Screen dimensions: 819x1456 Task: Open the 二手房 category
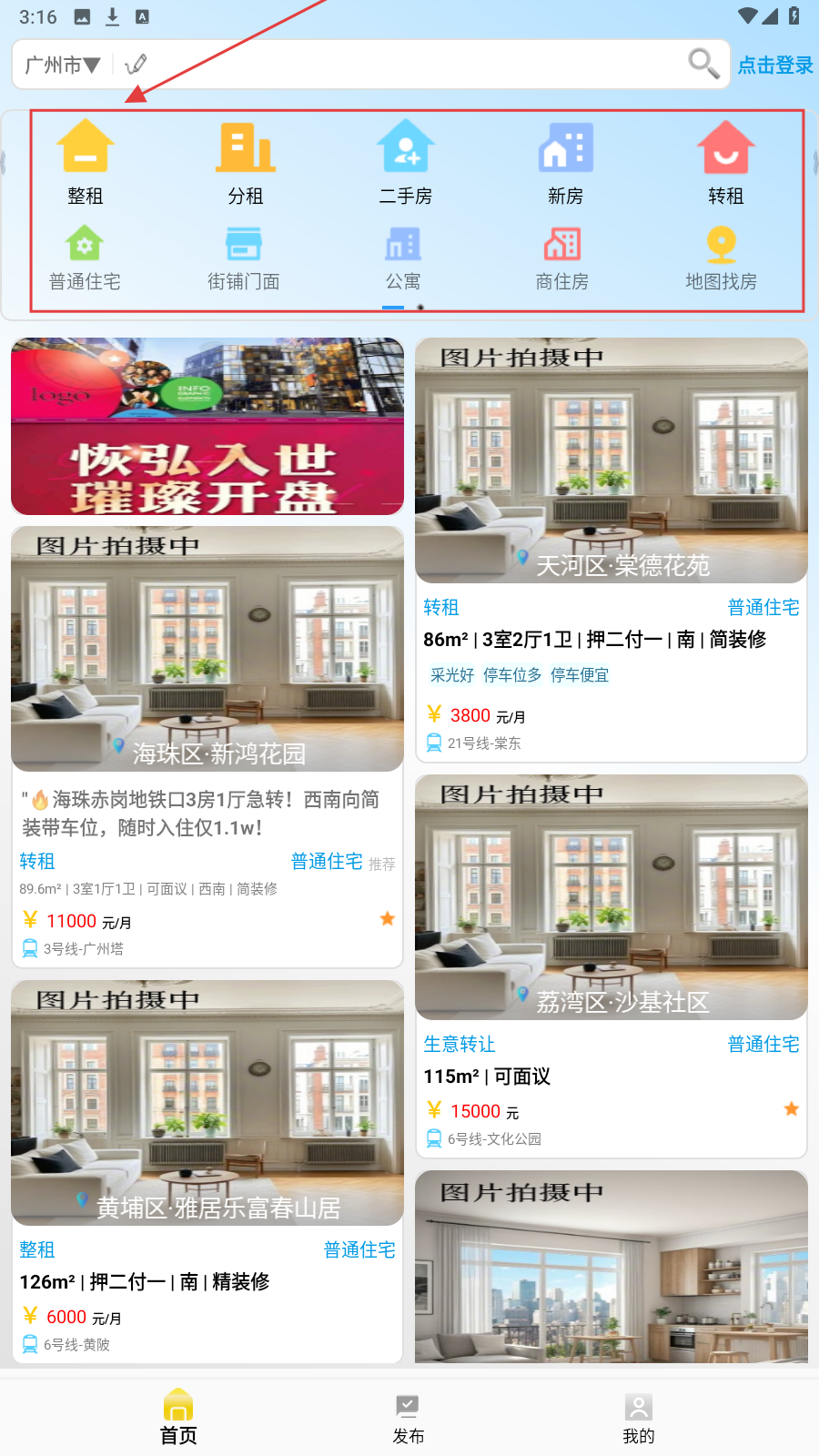(x=406, y=162)
